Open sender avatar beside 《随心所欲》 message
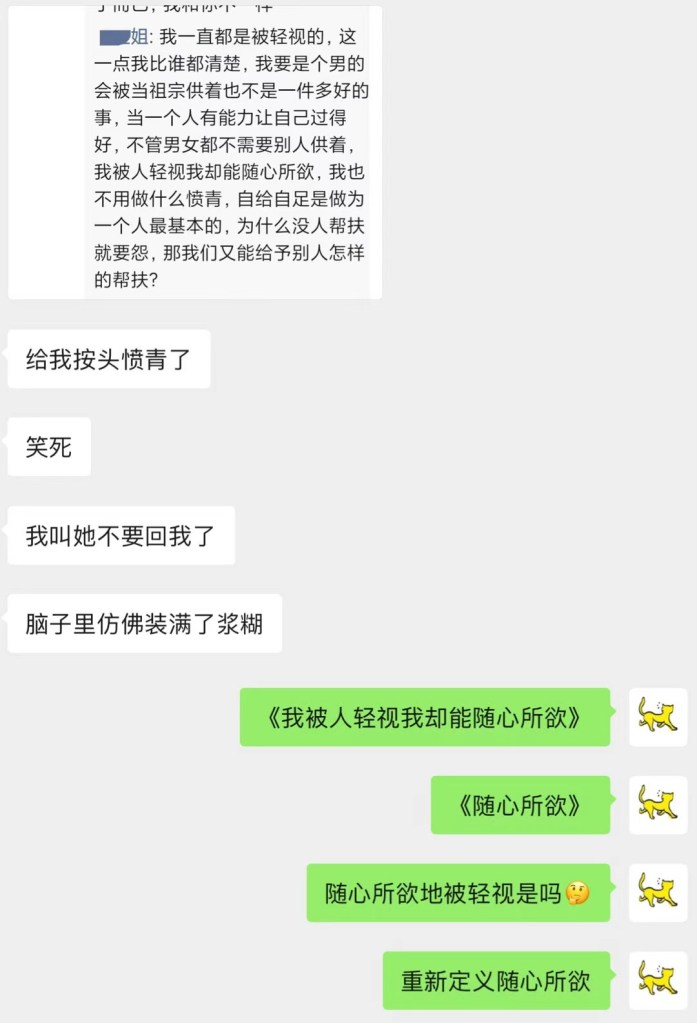Image resolution: width=697 pixels, height=1023 pixels. click(x=658, y=804)
